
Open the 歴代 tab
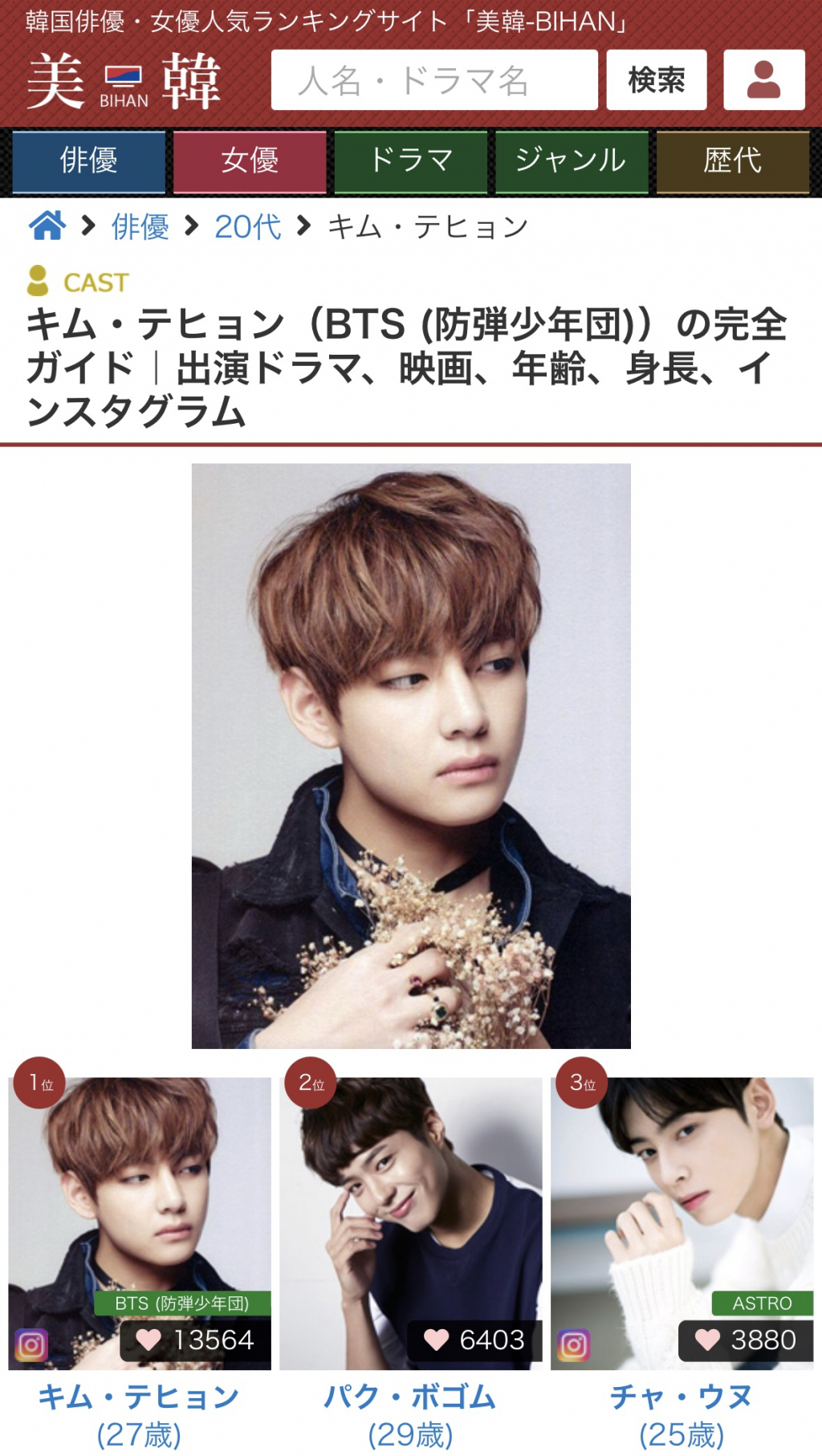tap(732, 161)
